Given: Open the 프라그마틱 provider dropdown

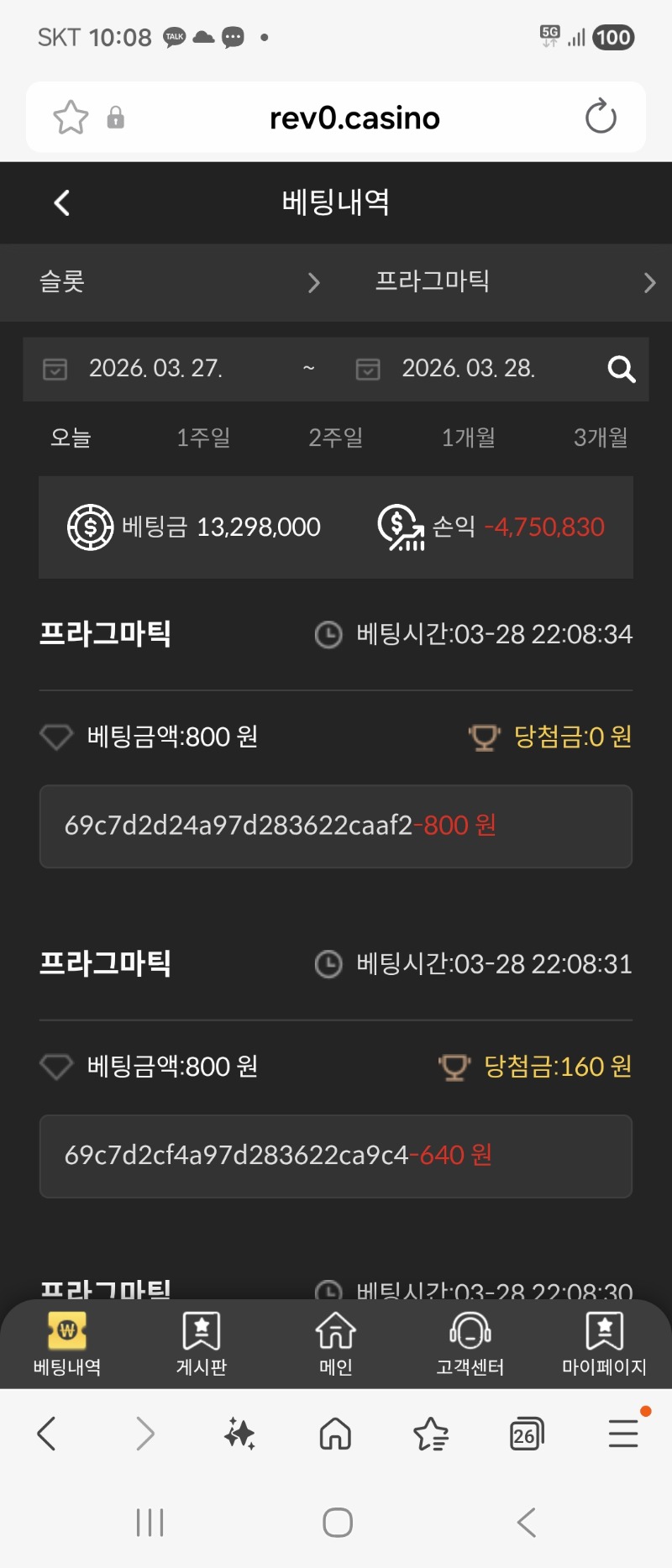Looking at the screenshot, I should pos(512,282).
